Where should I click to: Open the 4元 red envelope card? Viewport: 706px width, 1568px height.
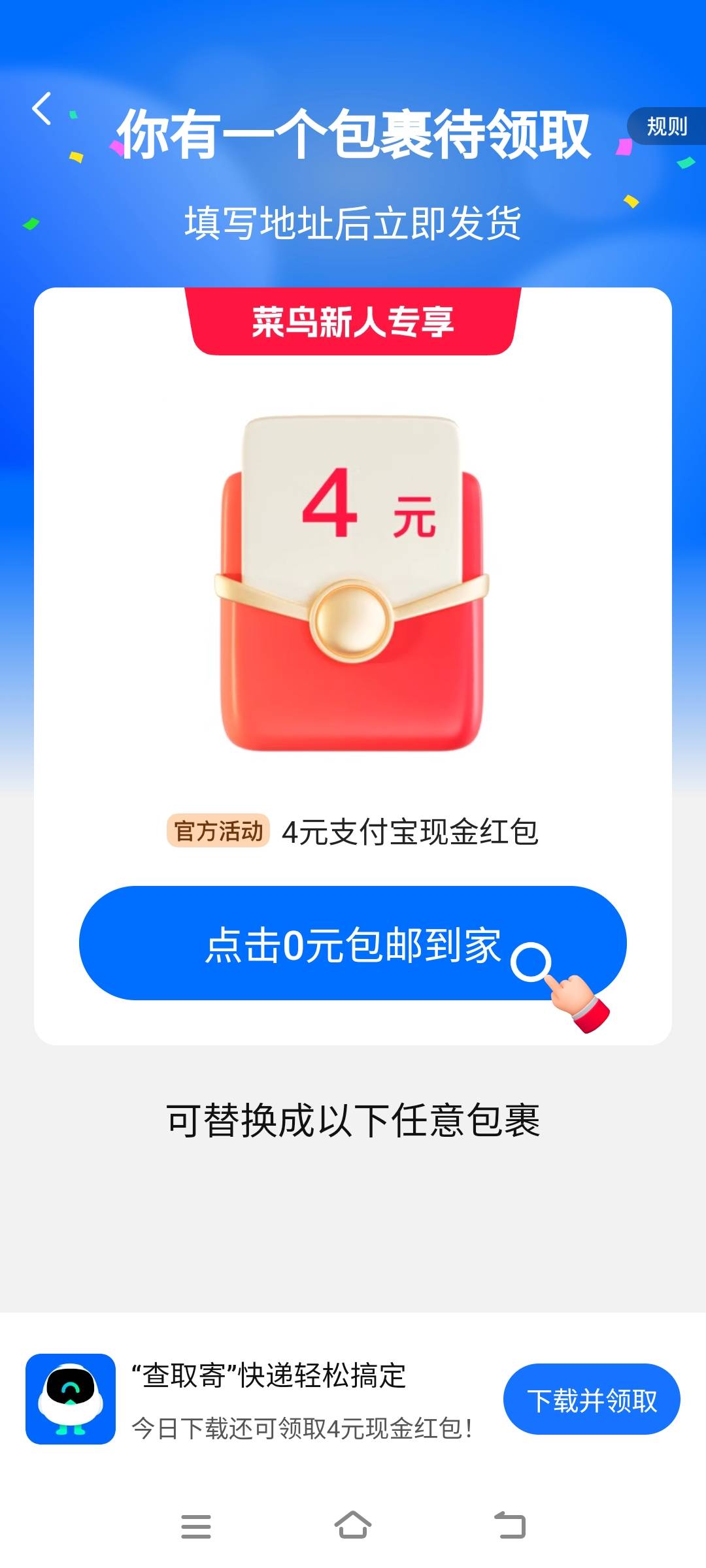pos(352,583)
